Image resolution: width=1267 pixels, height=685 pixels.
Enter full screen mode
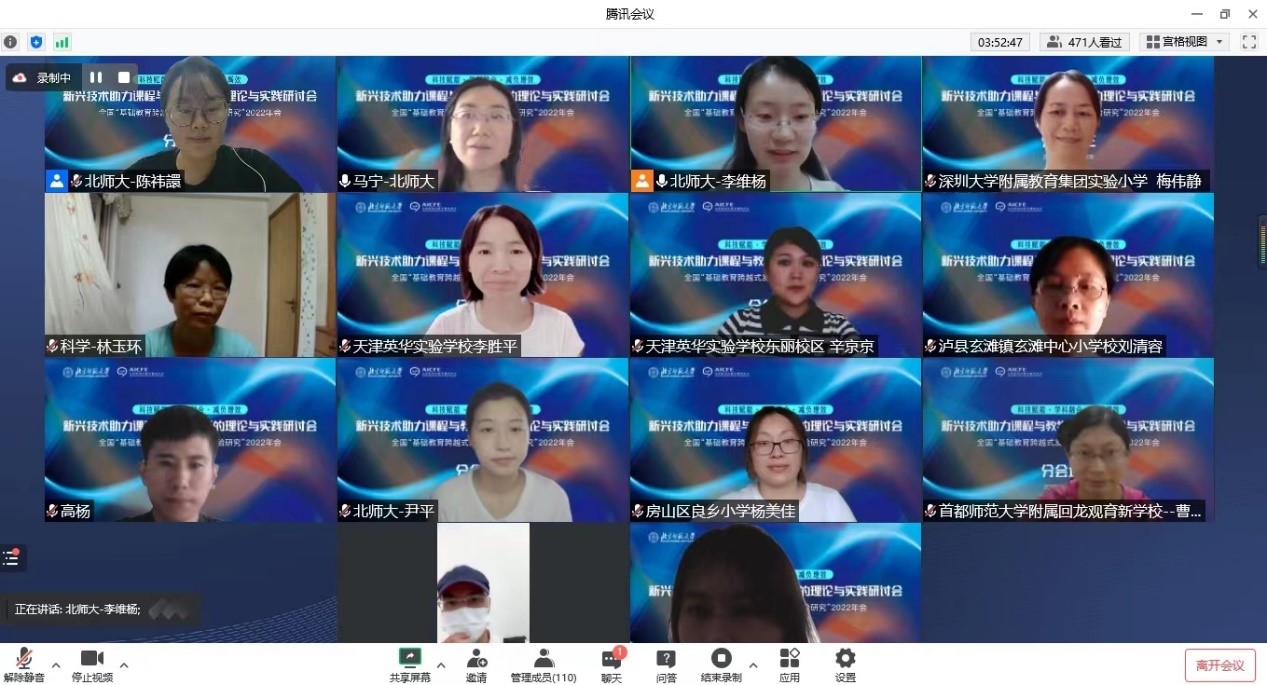[1249, 42]
